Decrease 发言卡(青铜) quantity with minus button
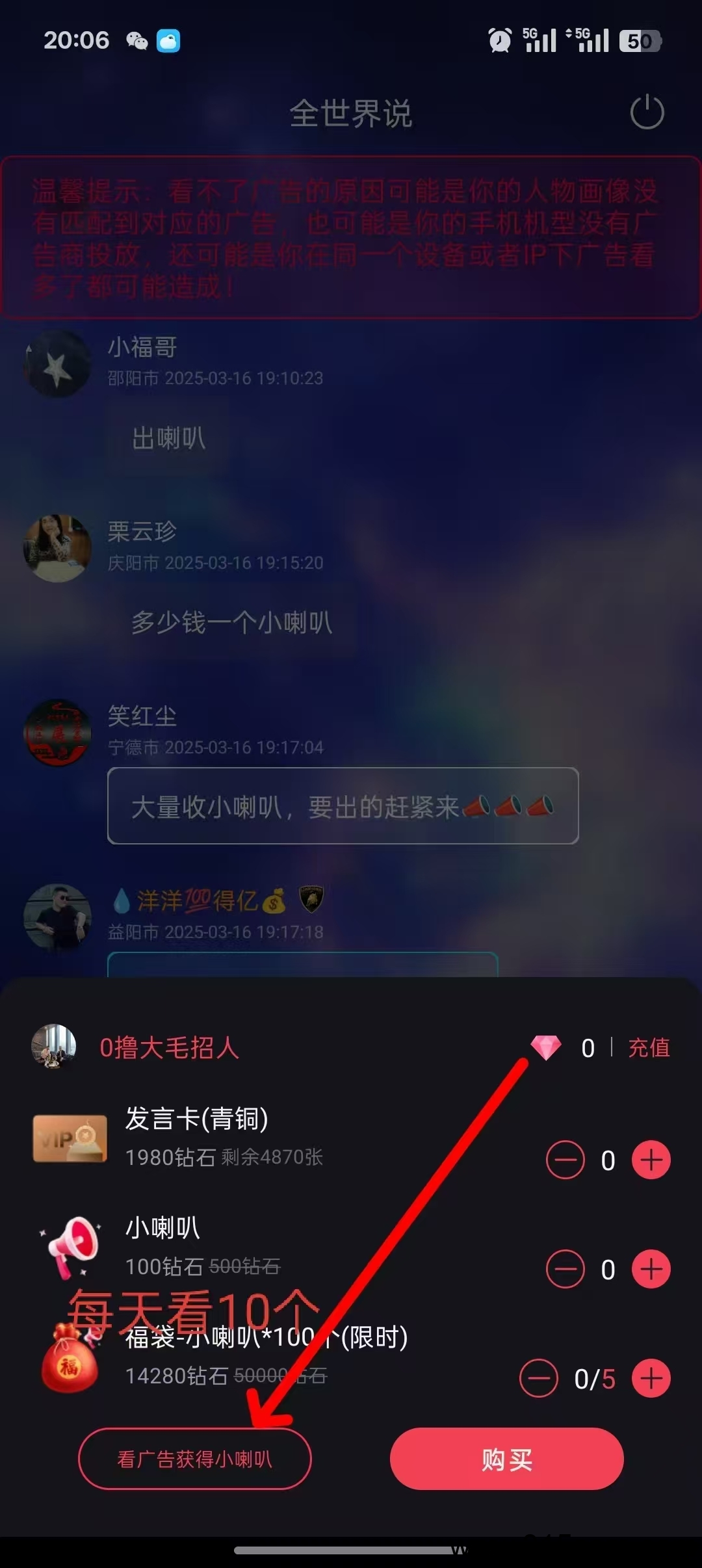The width and height of the screenshot is (702, 1568). (564, 1160)
